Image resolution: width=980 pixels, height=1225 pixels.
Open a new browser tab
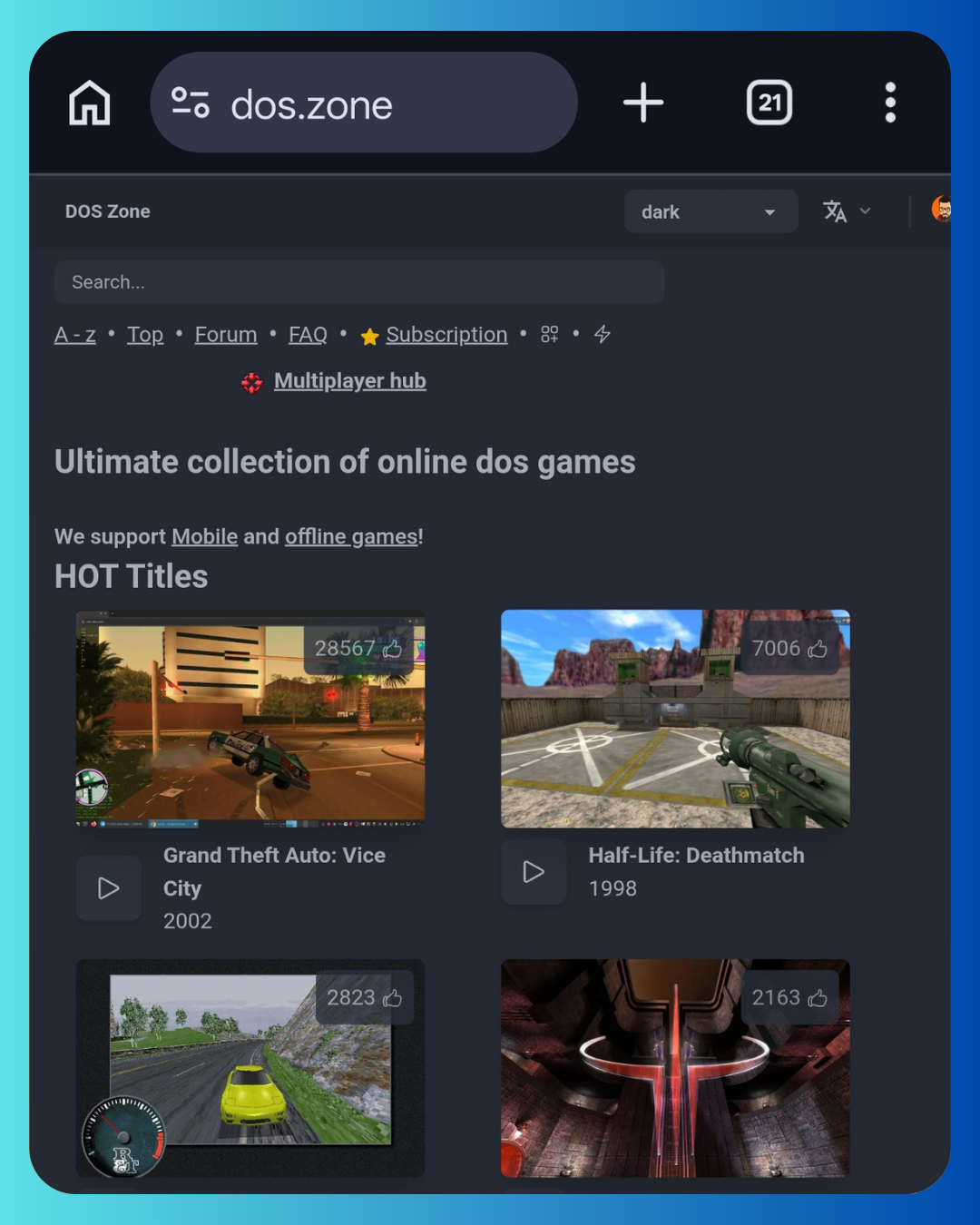(643, 103)
